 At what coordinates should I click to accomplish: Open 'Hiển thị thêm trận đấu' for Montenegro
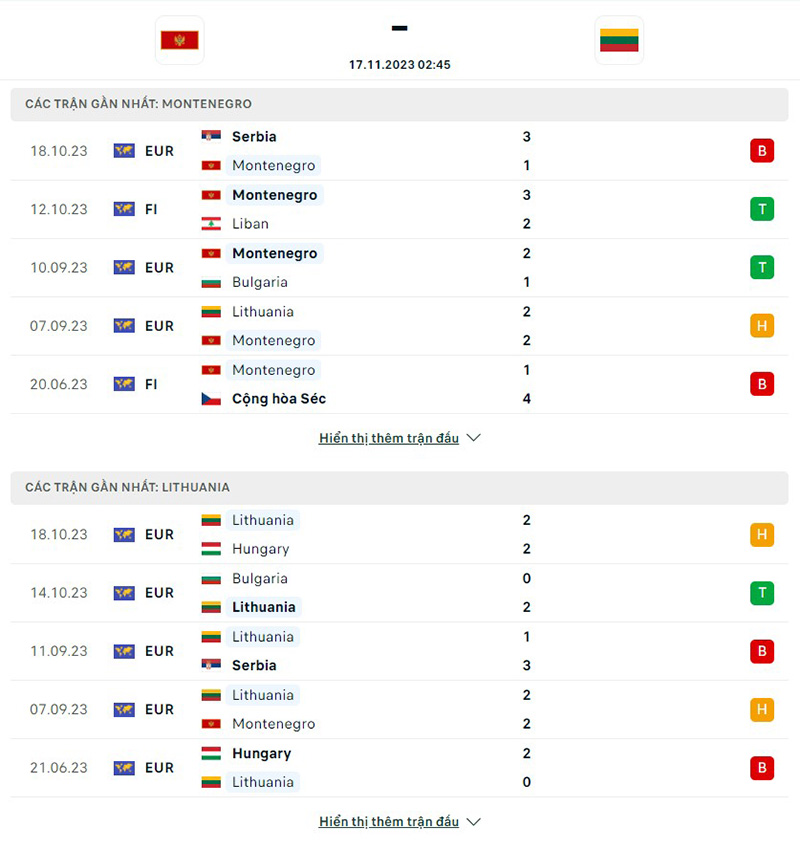point(388,437)
